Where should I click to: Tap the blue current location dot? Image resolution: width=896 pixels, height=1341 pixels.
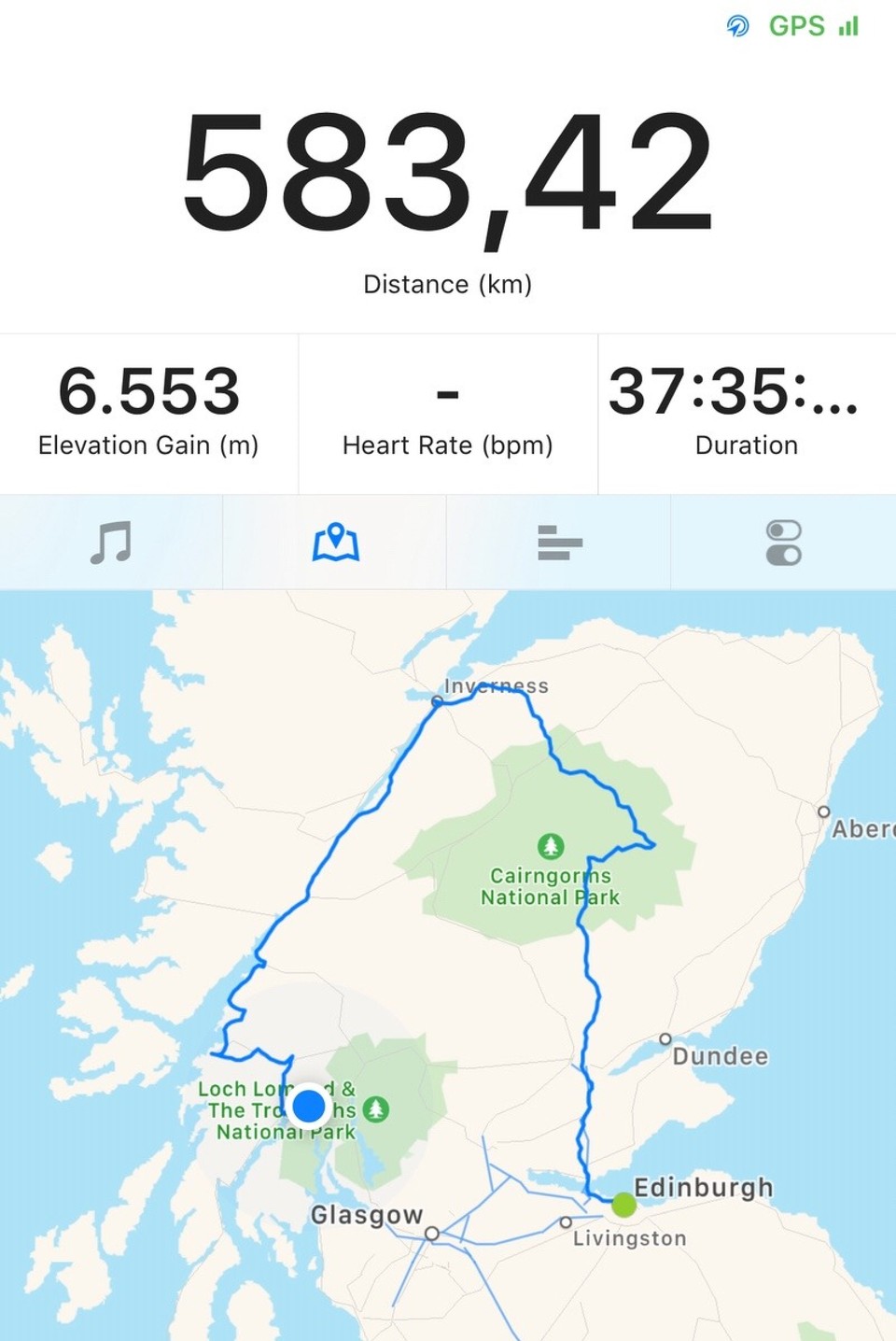[x=309, y=1106]
